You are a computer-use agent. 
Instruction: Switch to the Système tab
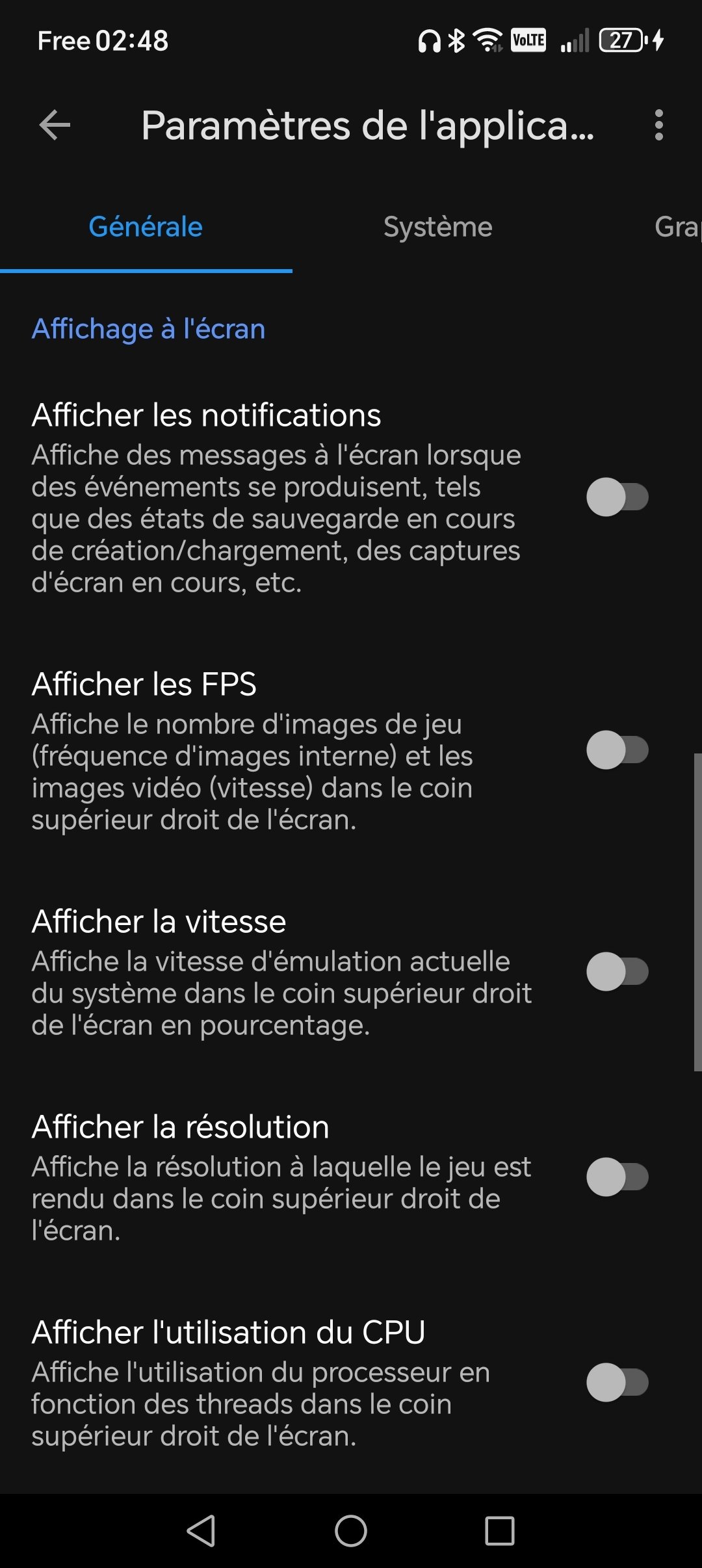click(x=438, y=227)
